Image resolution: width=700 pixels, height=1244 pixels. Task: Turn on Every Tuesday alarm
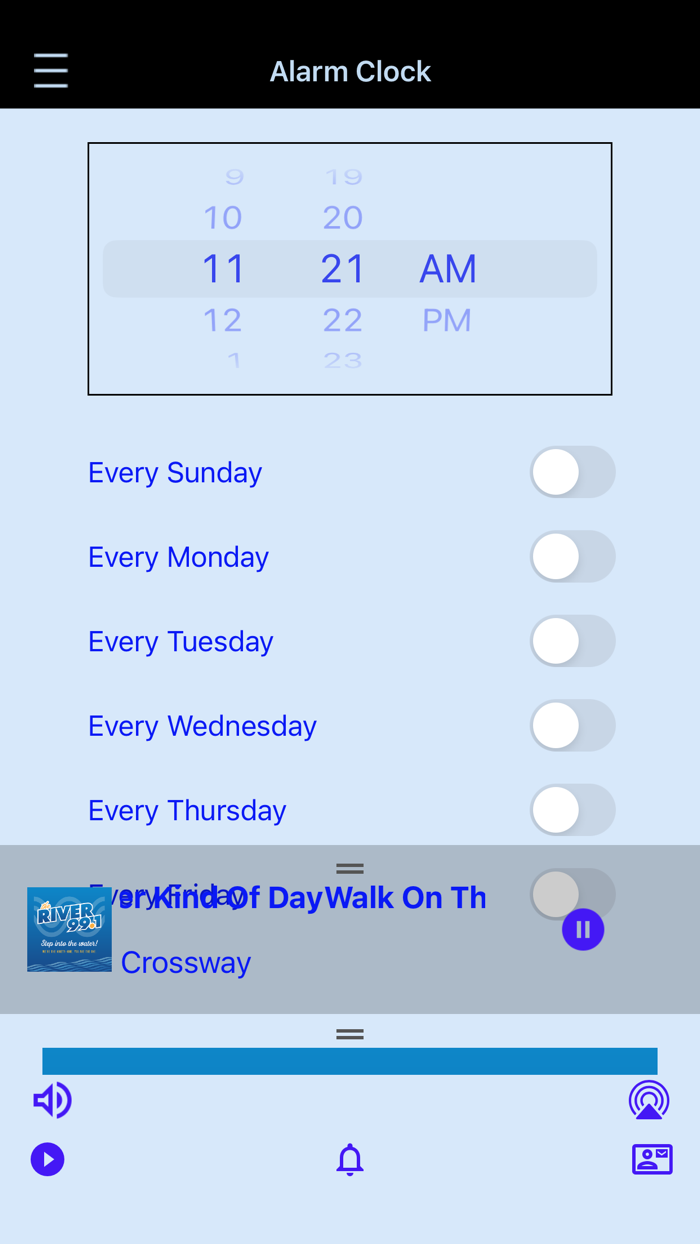pyautogui.click(x=572, y=641)
